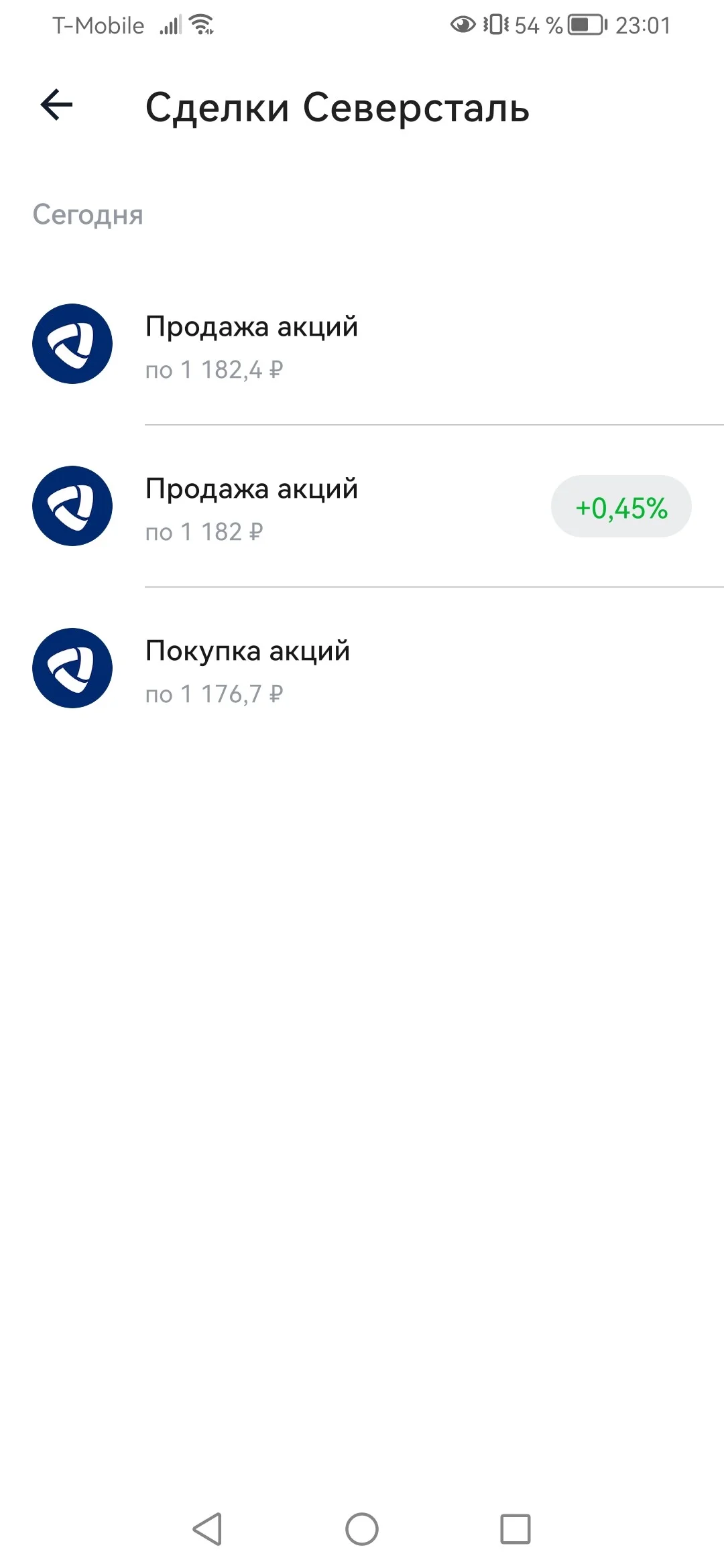Open the sale deal at 1 182 ₽
The image size is (724, 1568).
362,507
